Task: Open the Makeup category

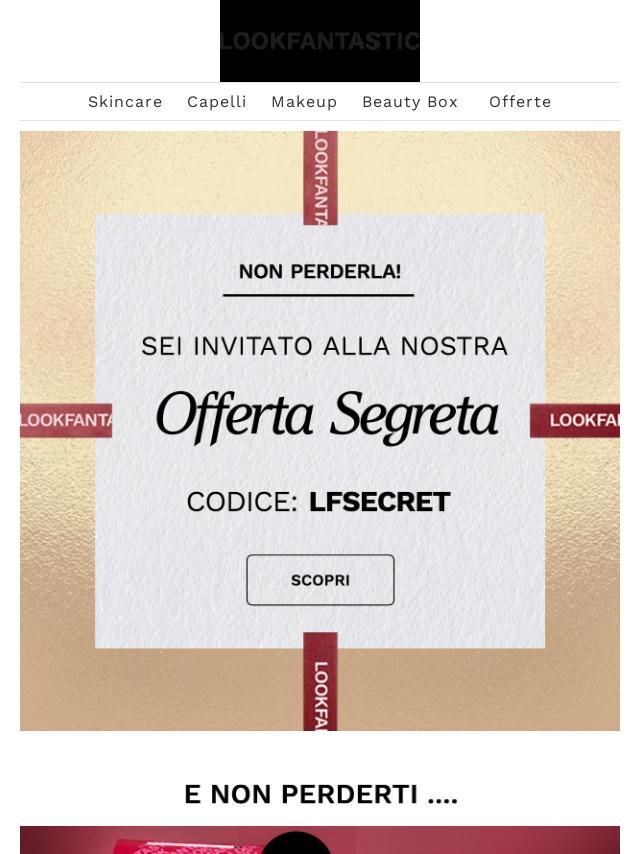Action: pyautogui.click(x=304, y=102)
